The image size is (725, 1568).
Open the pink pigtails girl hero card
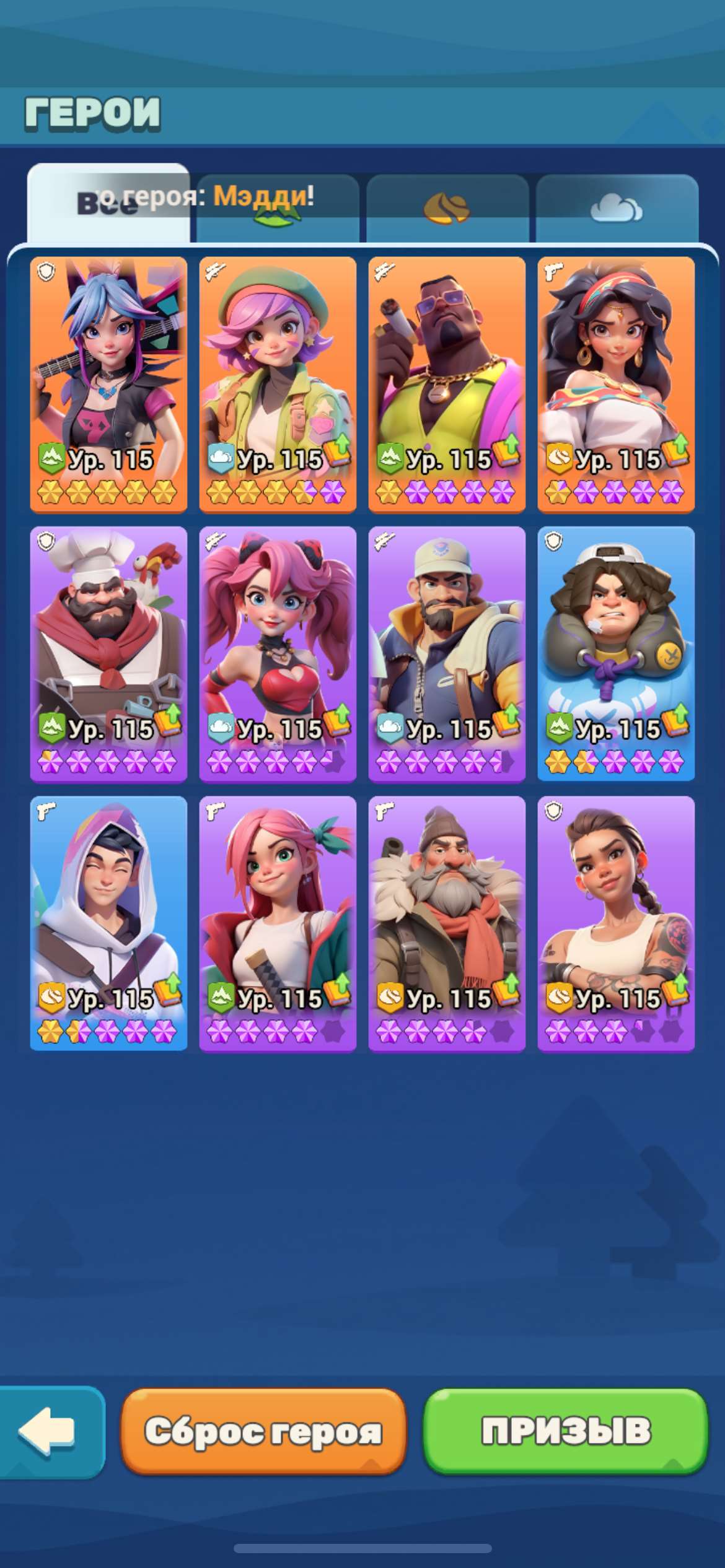click(278, 653)
